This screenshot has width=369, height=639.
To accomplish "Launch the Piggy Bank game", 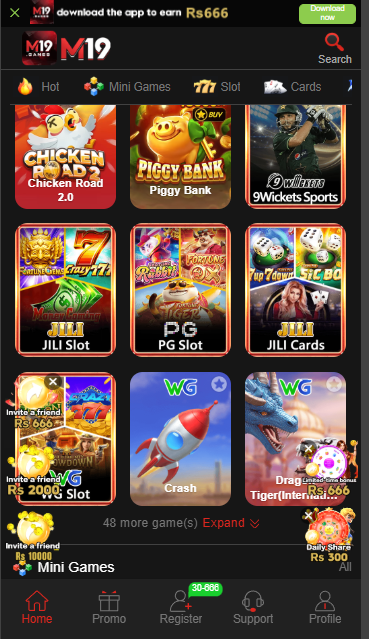I will [x=180, y=157].
